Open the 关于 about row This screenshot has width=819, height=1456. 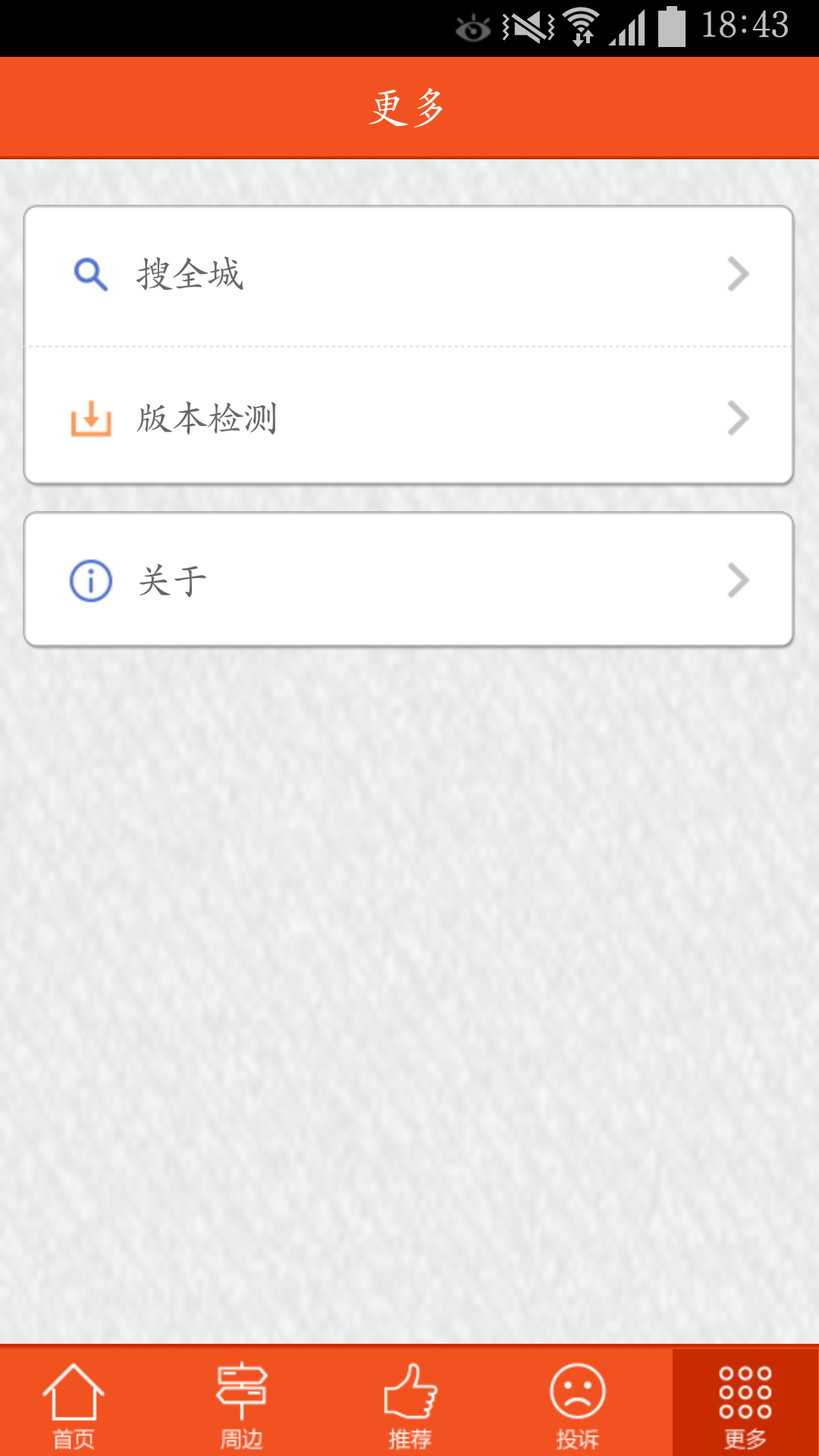pyautogui.click(x=409, y=581)
